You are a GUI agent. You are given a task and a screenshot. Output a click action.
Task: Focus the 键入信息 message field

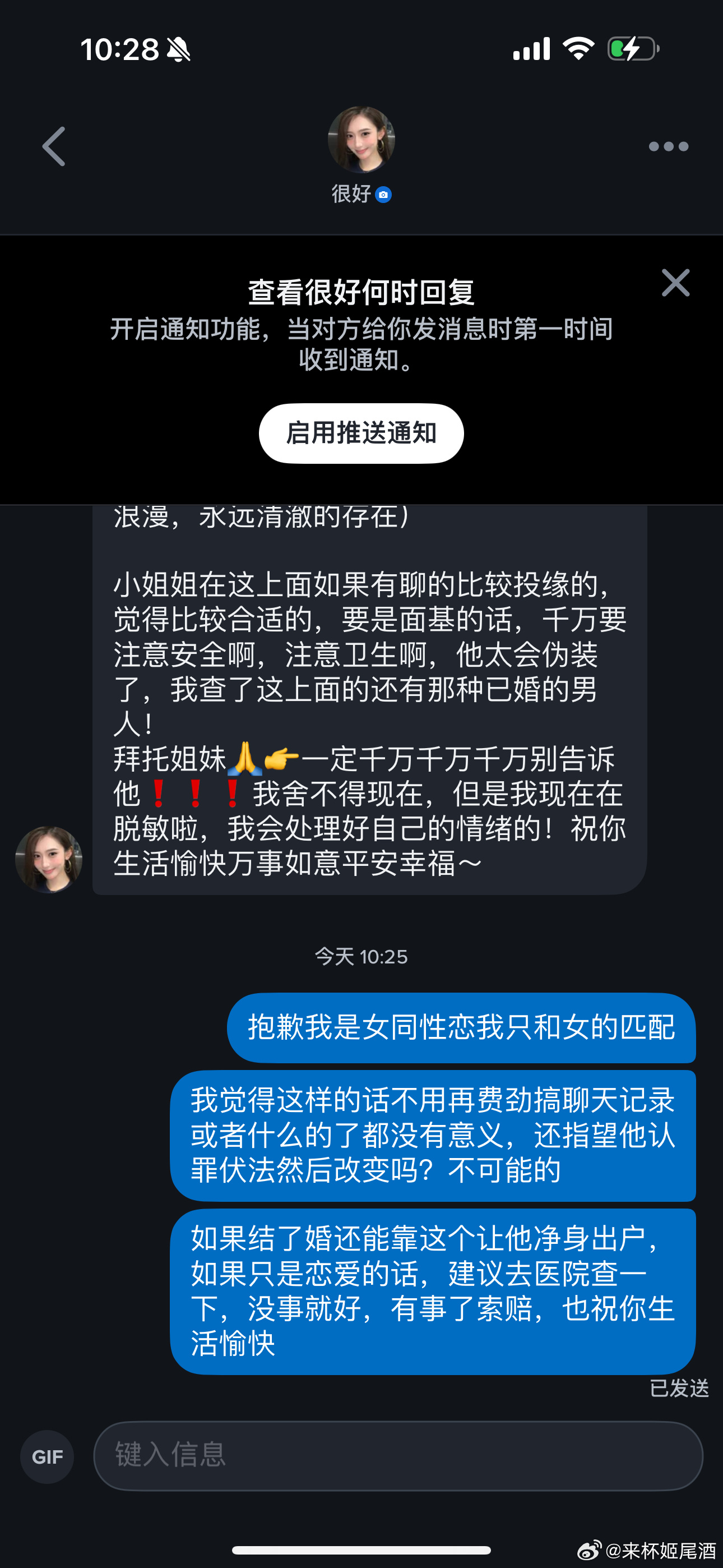tap(398, 1455)
